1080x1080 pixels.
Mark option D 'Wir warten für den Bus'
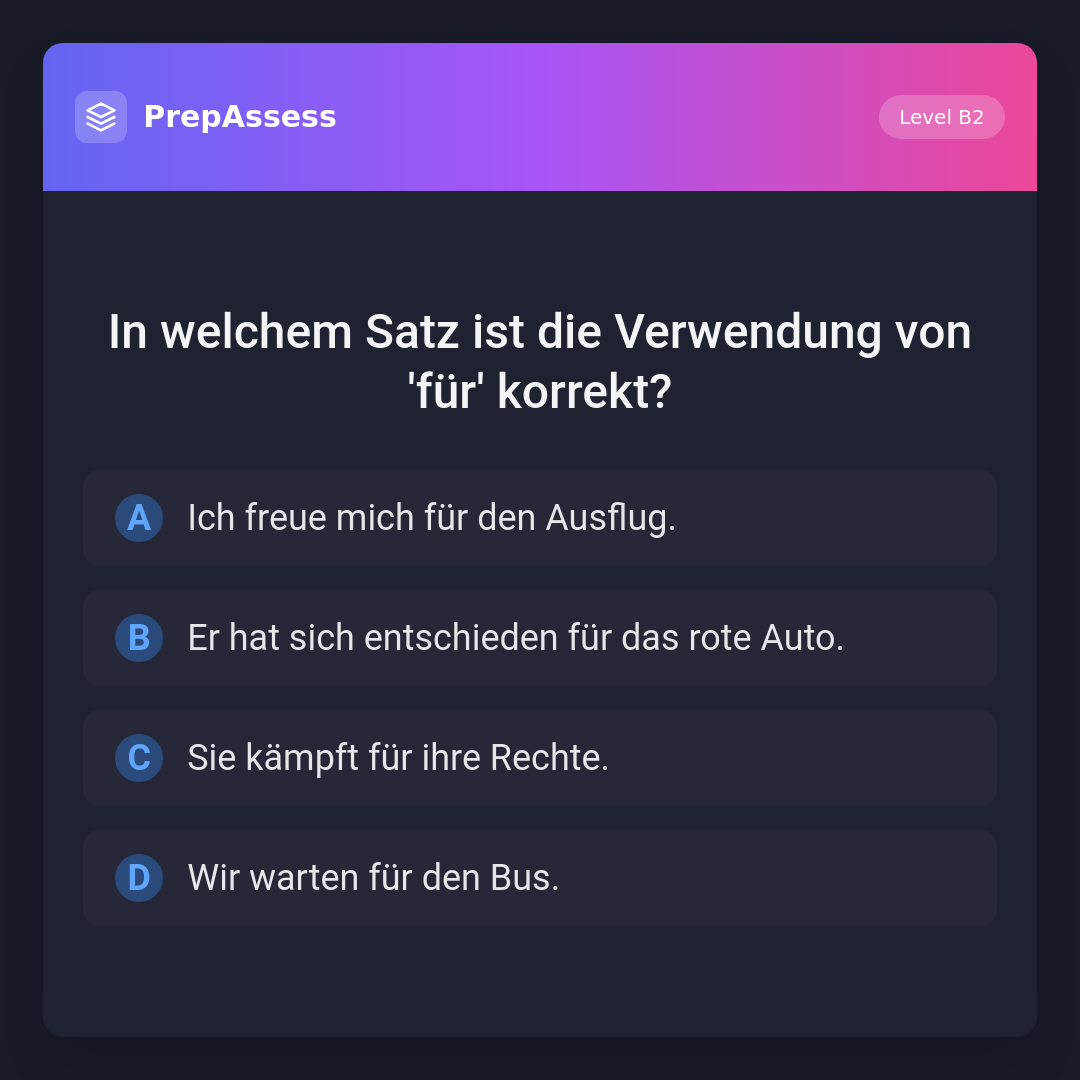pos(540,878)
